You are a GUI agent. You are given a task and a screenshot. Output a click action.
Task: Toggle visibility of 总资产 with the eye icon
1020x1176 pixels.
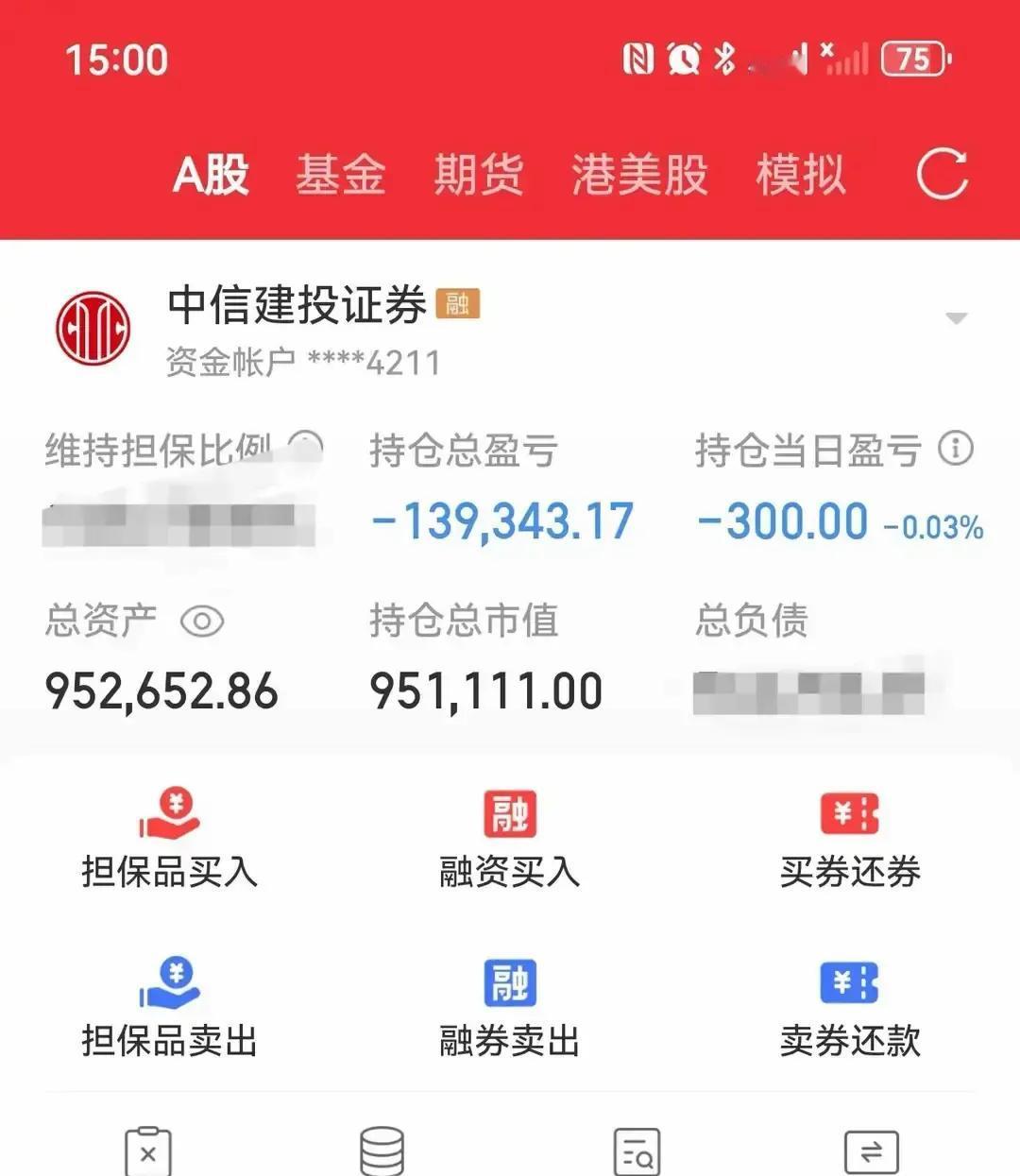tap(201, 621)
